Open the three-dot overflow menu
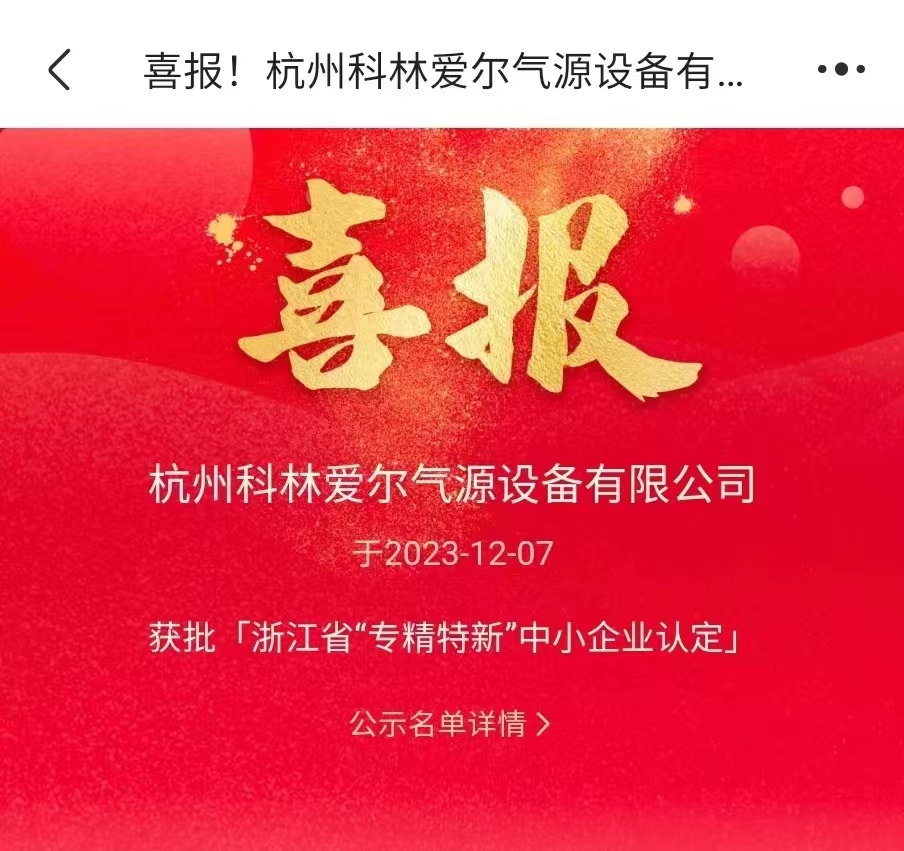The width and height of the screenshot is (904, 851). coord(840,70)
